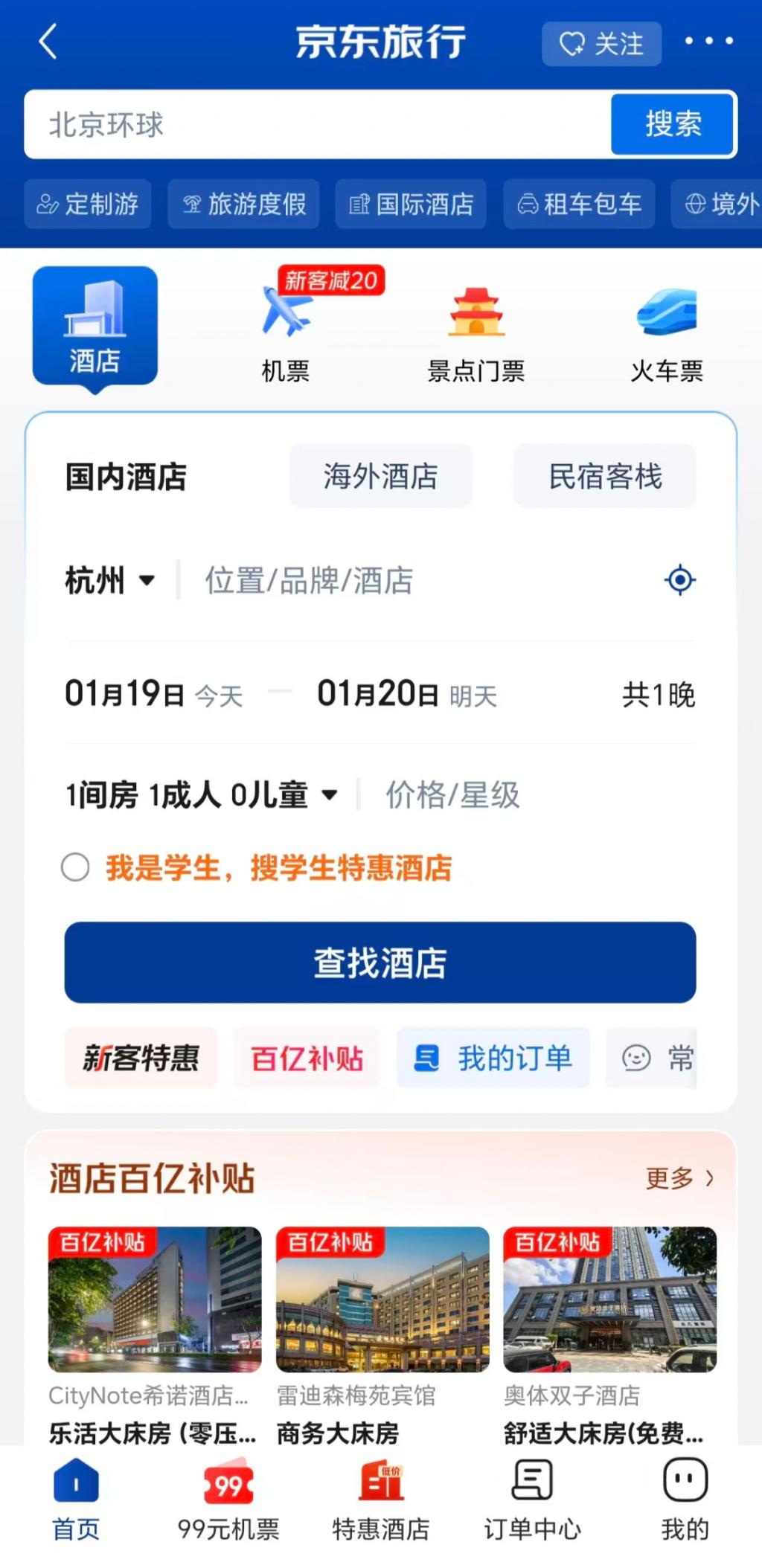Tap the blue 搜索 button
Viewport: 762px width, 1568px height.
[673, 124]
